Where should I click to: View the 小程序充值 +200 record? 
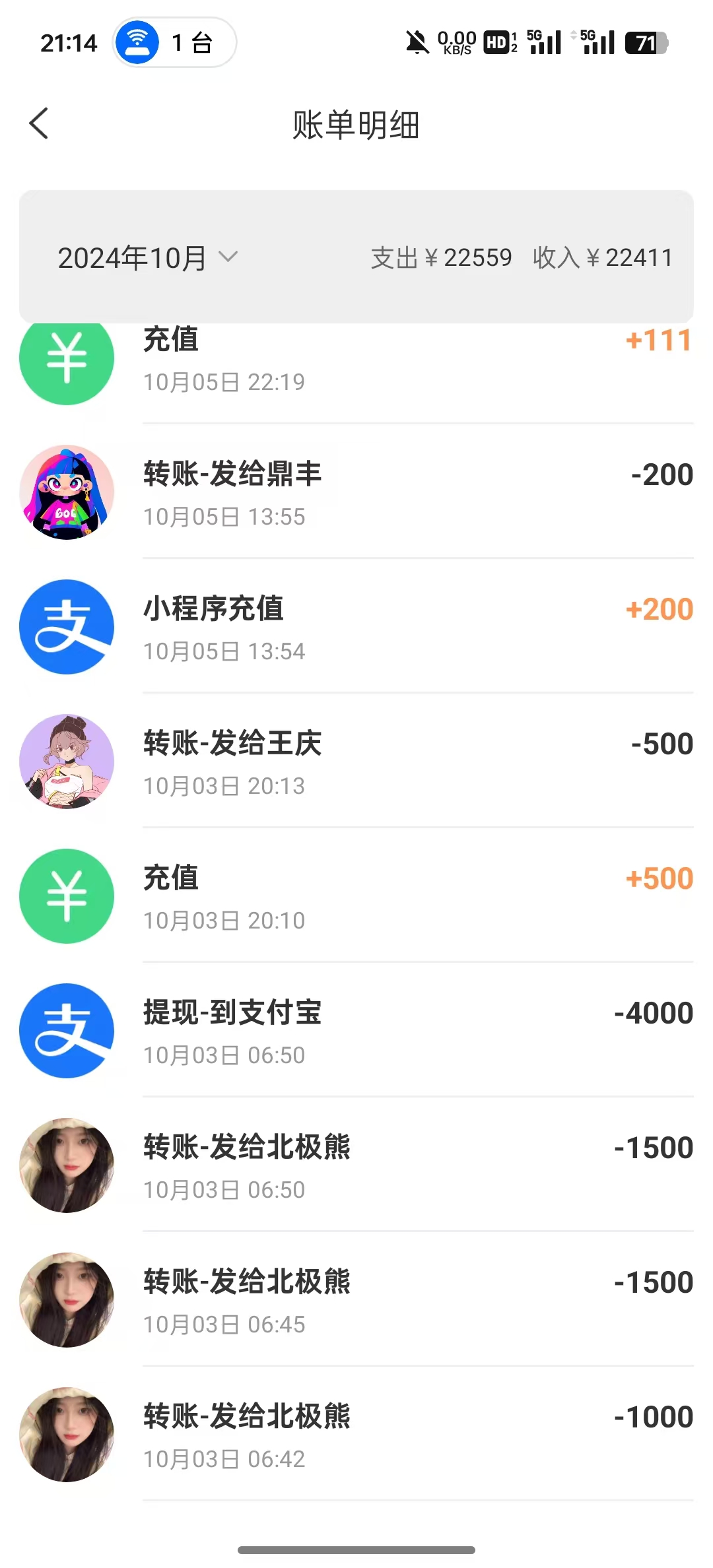pos(356,628)
